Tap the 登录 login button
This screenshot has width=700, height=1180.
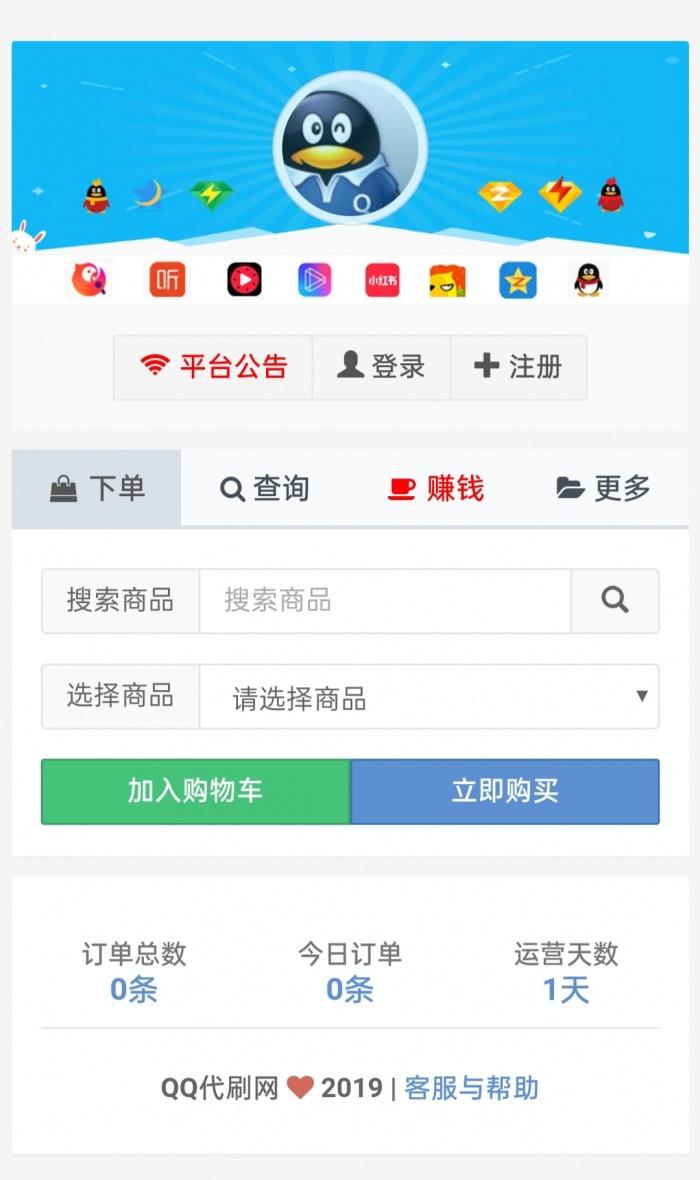(381, 367)
